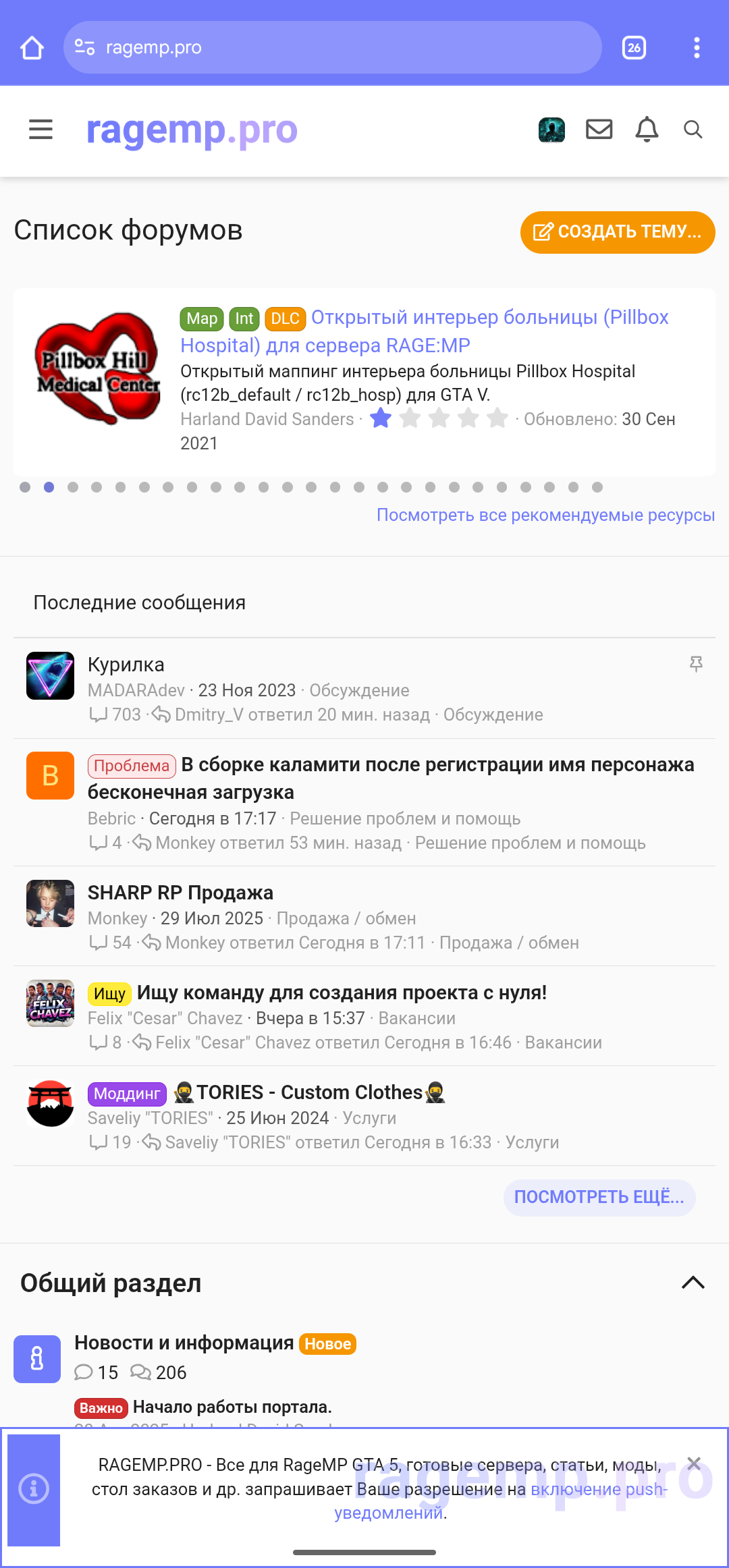Open the user profile avatar

tap(551, 129)
